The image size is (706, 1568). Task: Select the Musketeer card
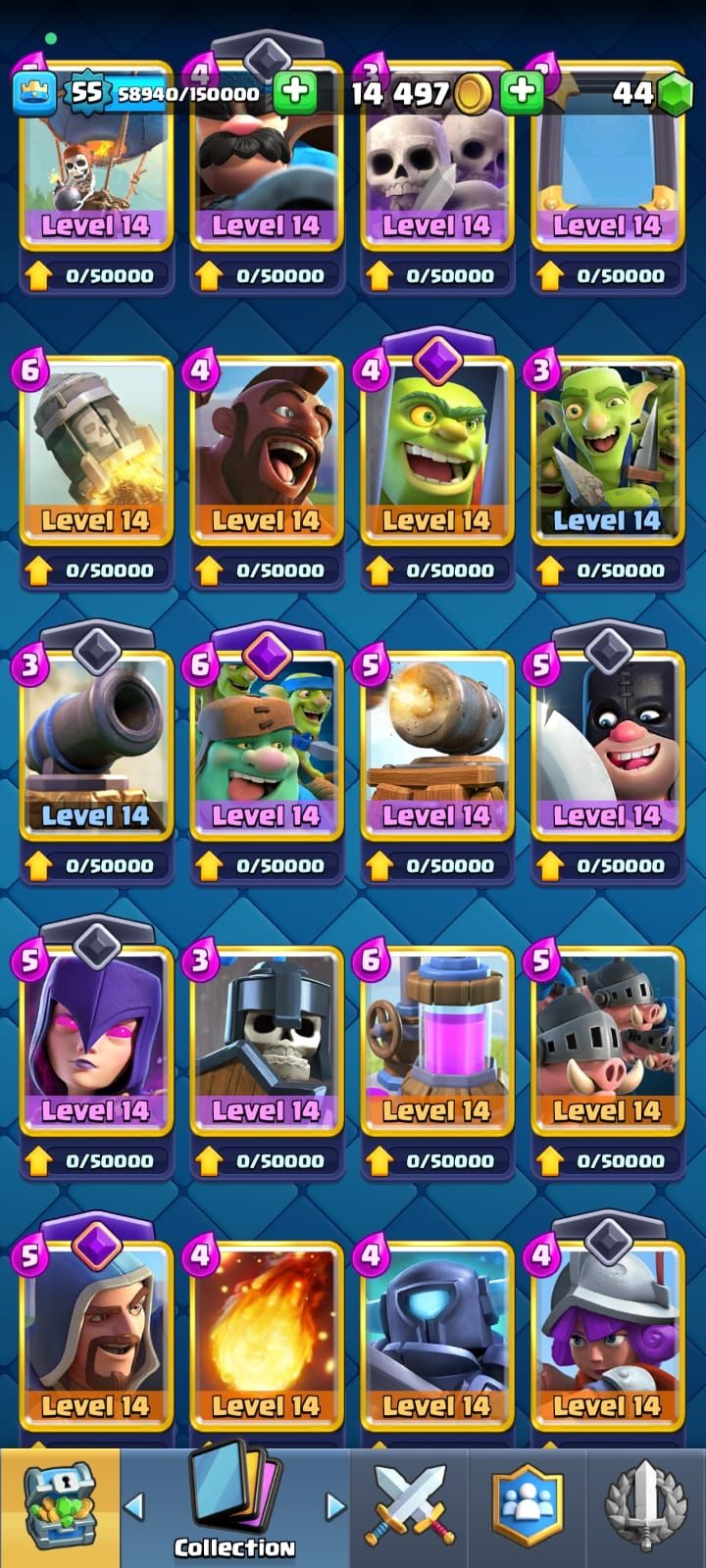point(606,1335)
